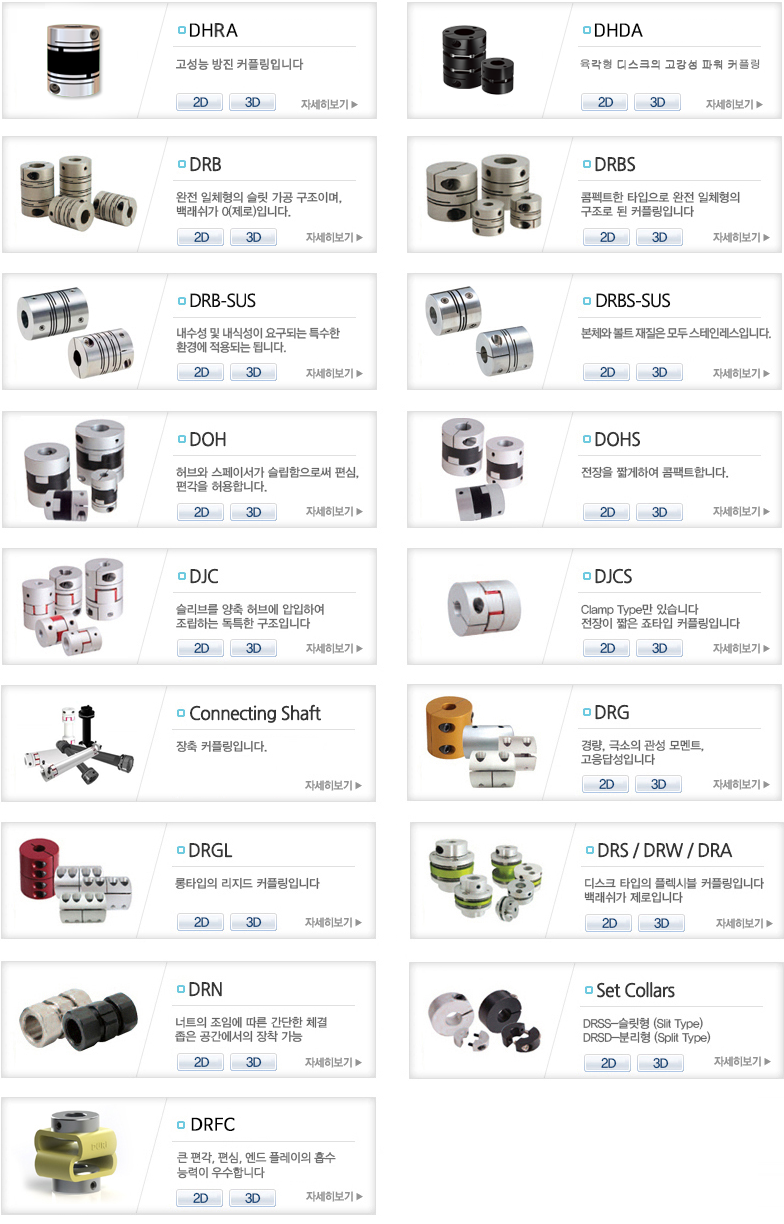
Task: Open 2D drawing for DRG
Action: coord(606,784)
